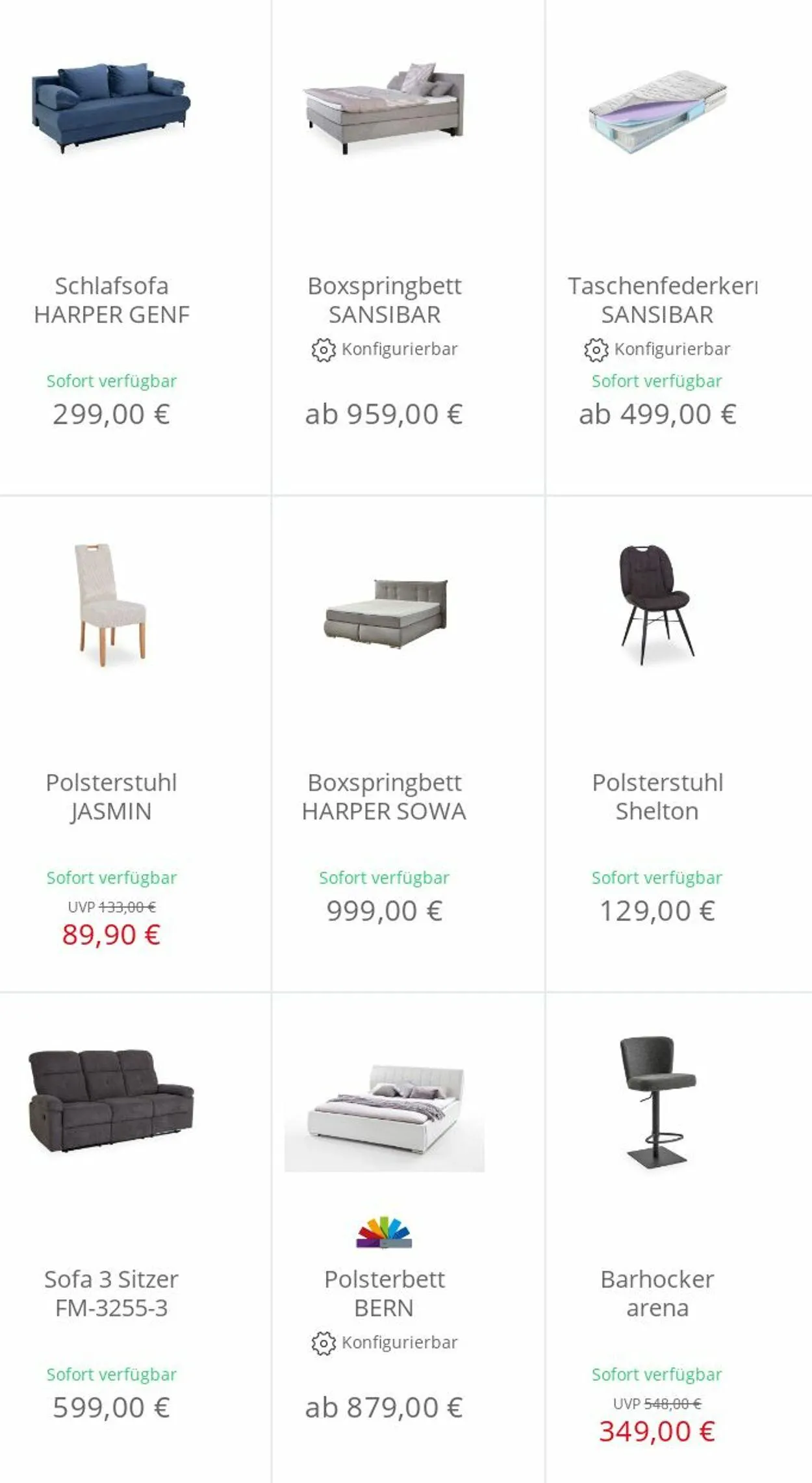Open the Taschenfederkern SANSIBAR mattress item
This screenshot has height=1483, width=812.
tap(657, 300)
